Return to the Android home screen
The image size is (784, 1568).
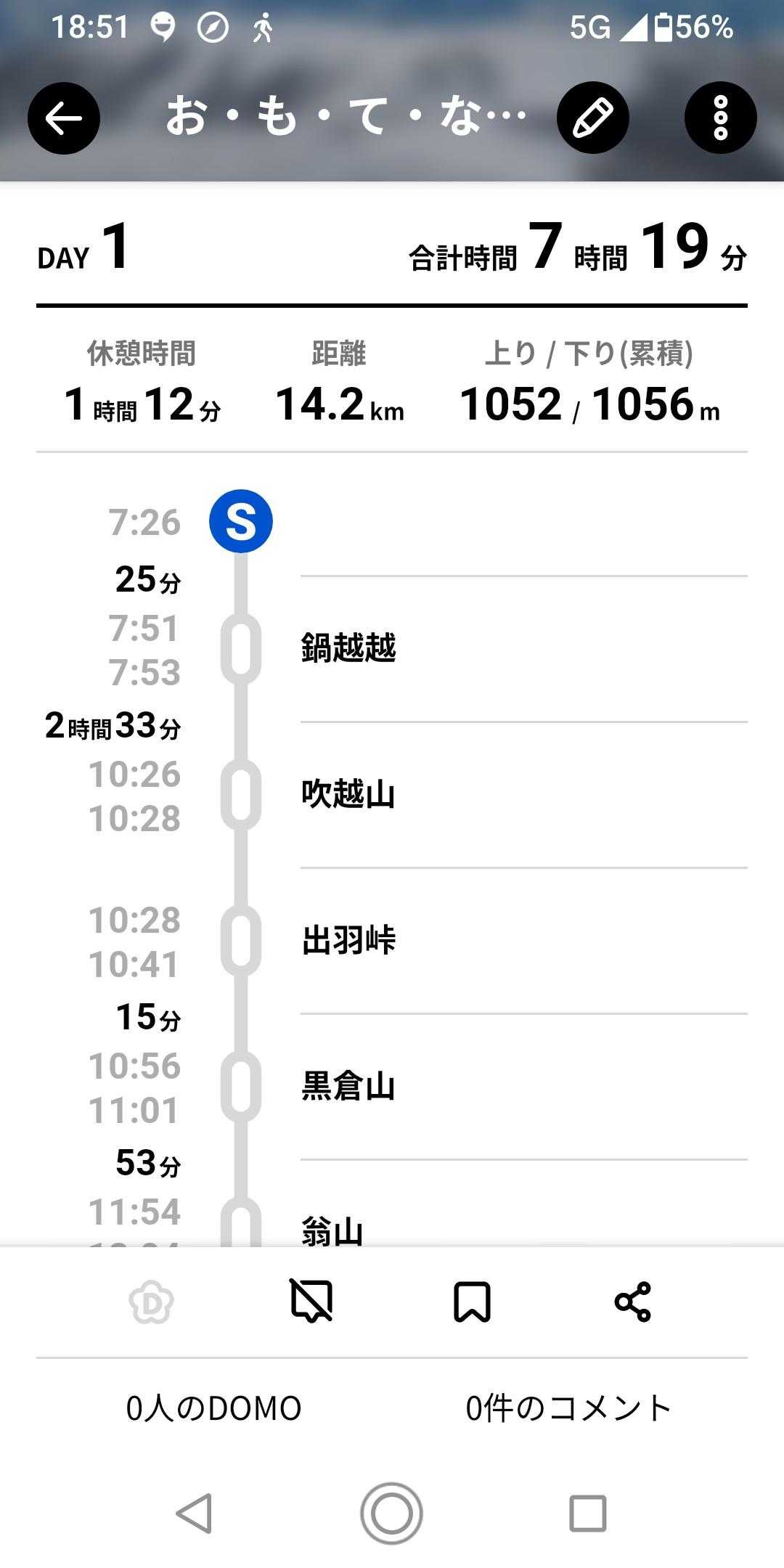click(392, 1514)
